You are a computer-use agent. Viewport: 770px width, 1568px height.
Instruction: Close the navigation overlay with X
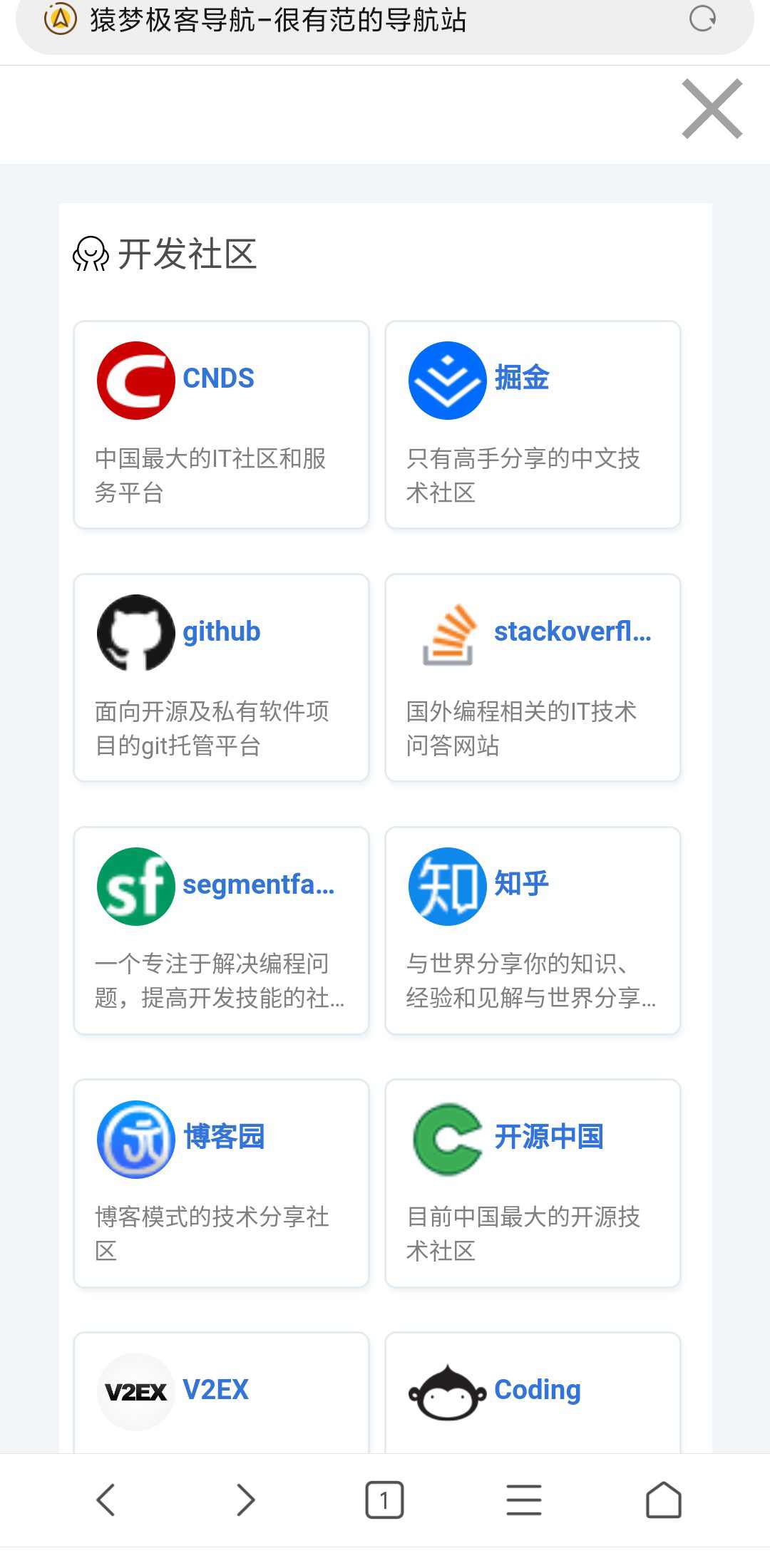click(712, 109)
